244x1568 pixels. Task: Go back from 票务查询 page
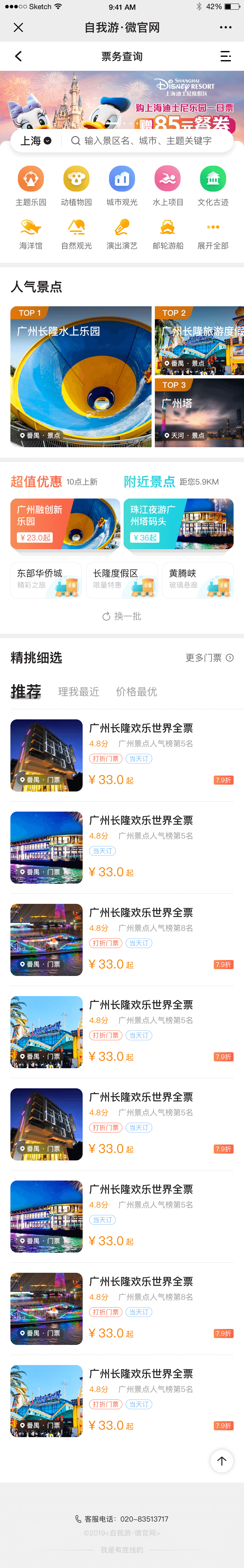point(18,57)
